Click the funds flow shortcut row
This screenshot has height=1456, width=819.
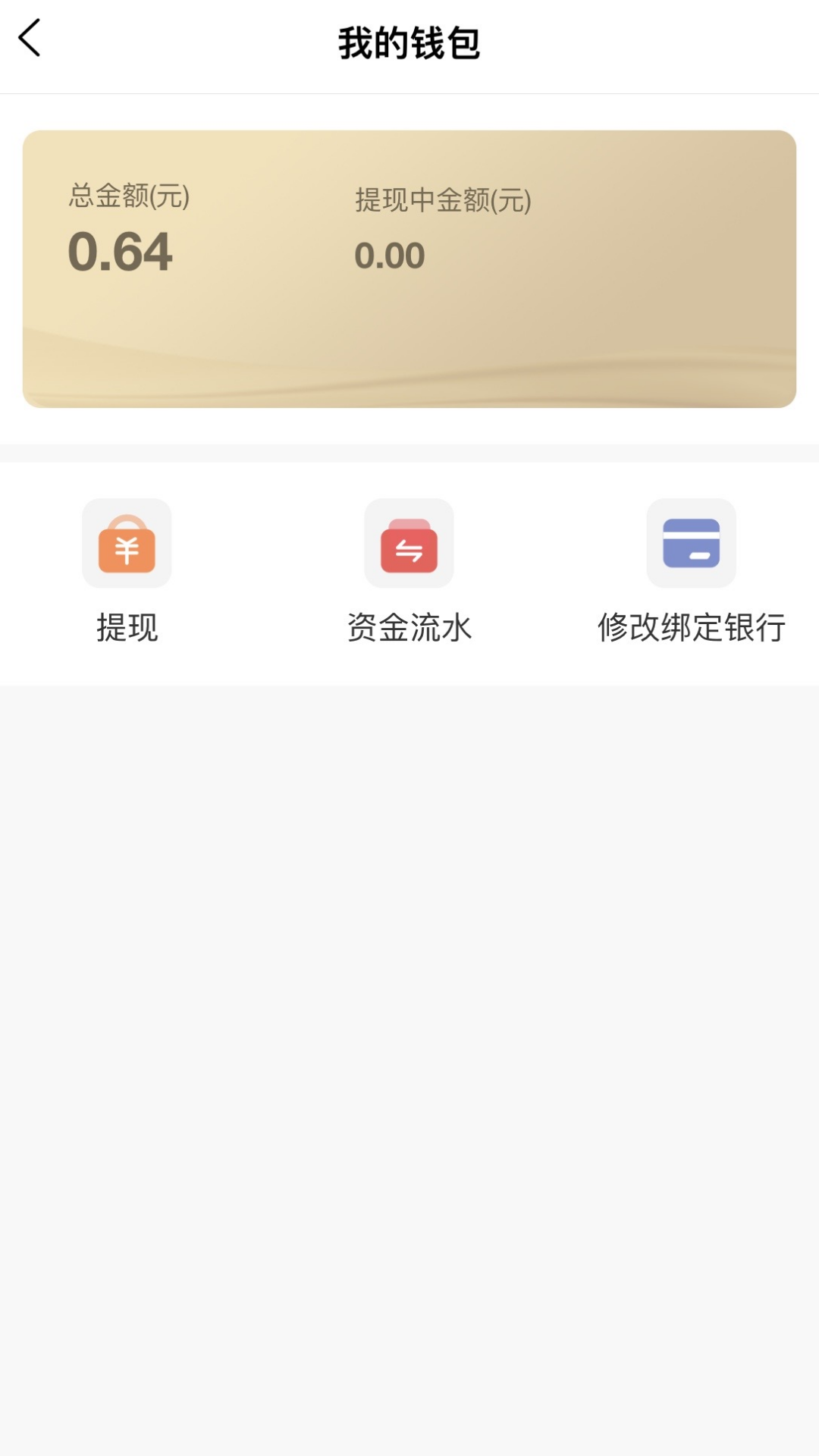point(409,576)
